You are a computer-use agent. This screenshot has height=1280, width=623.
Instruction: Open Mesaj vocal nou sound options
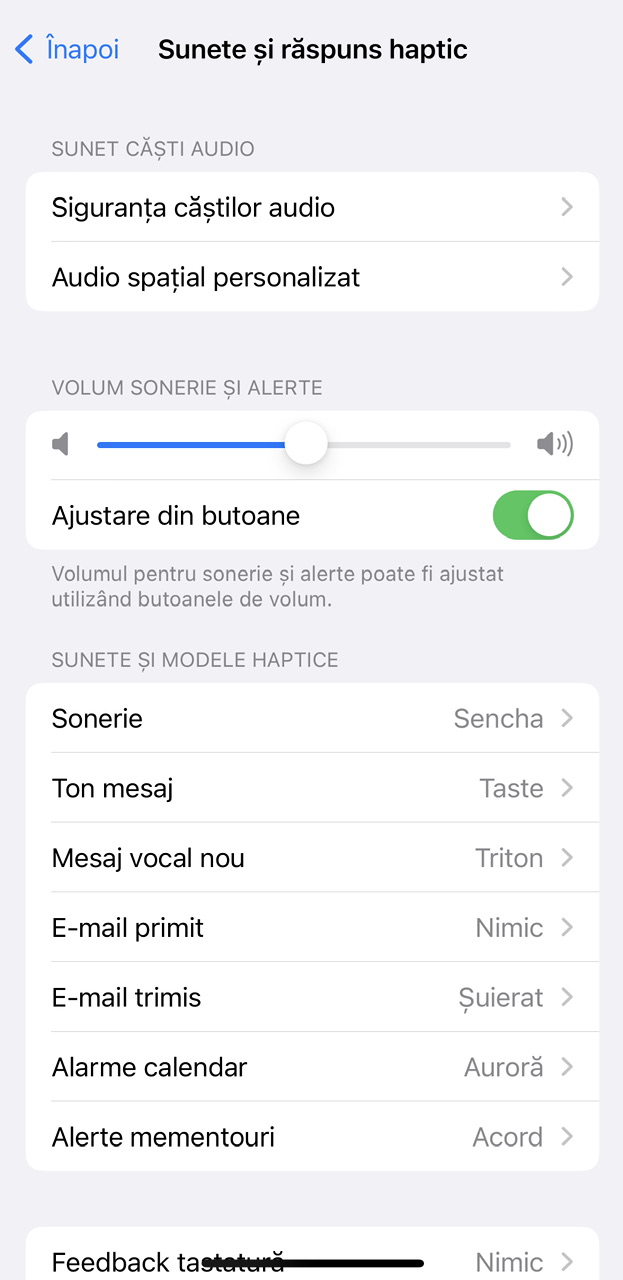point(312,858)
